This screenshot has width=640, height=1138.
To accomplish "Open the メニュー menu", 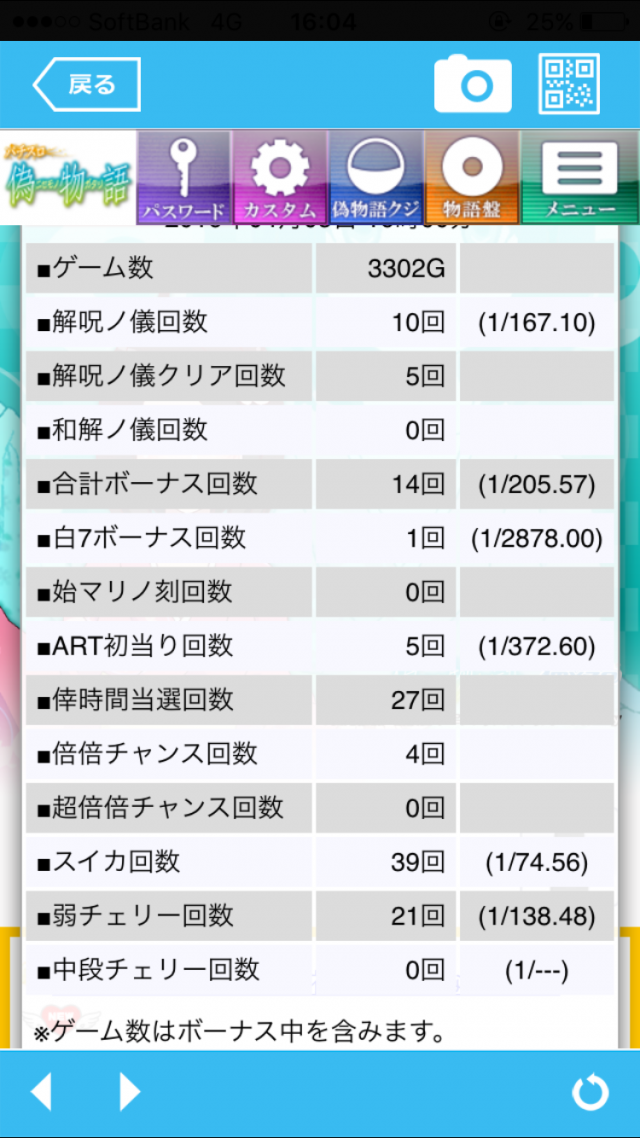I will coord(580,178).
